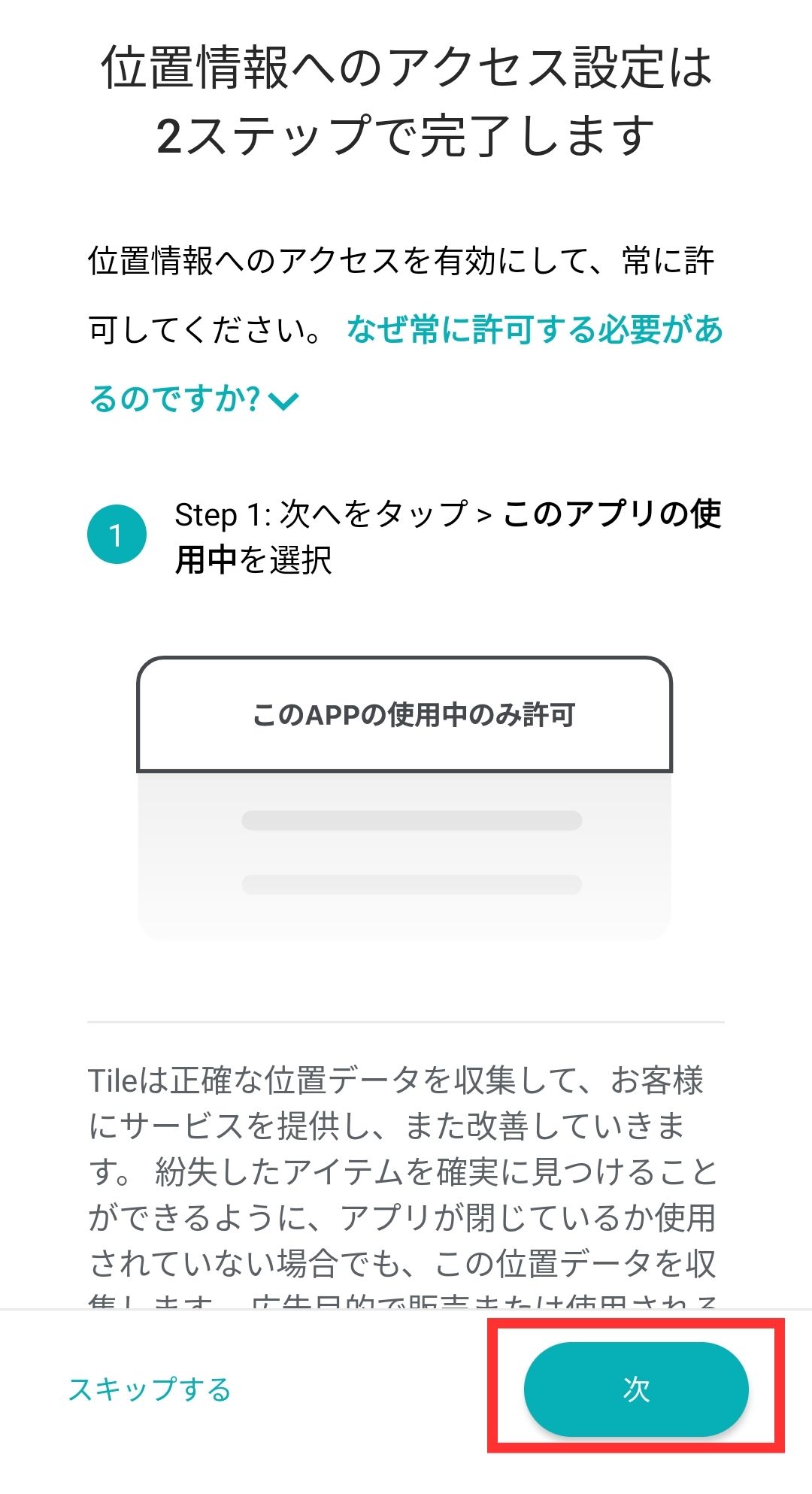Skip setup via スキップする
Image resolution: width=812 pixels, height=1494 pixels.
(x=150, y=1389)
